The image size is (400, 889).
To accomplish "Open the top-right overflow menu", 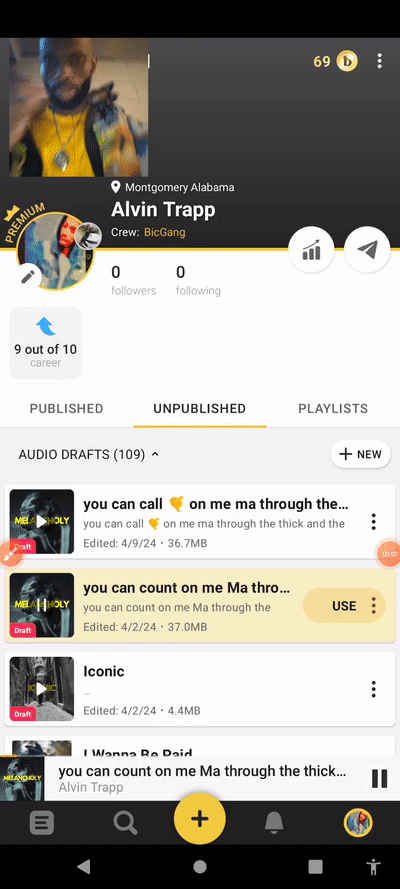I will 379,61.
